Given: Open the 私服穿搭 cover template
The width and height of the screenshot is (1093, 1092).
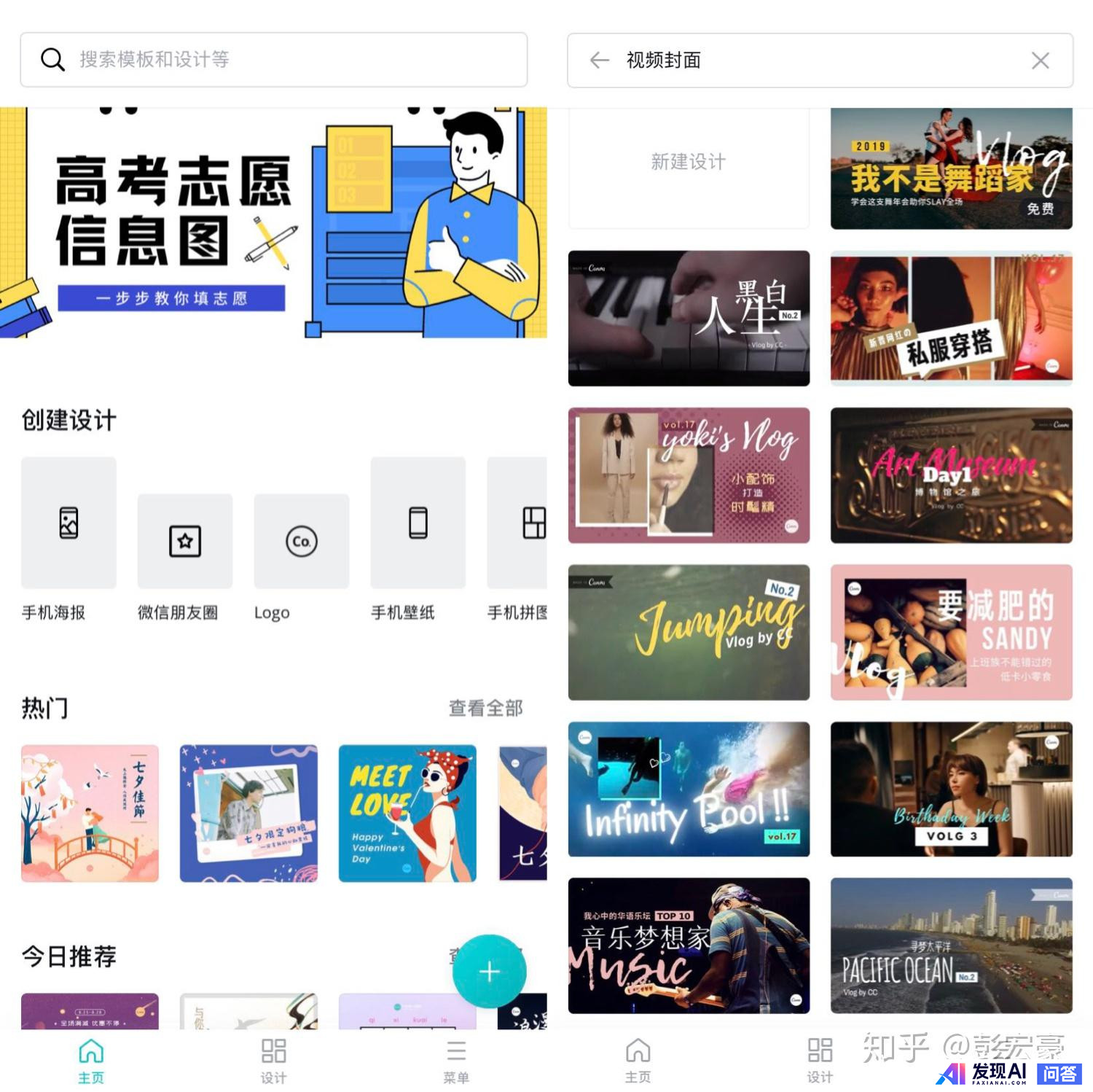Looking at the screenshot, I should pos(951,318).
